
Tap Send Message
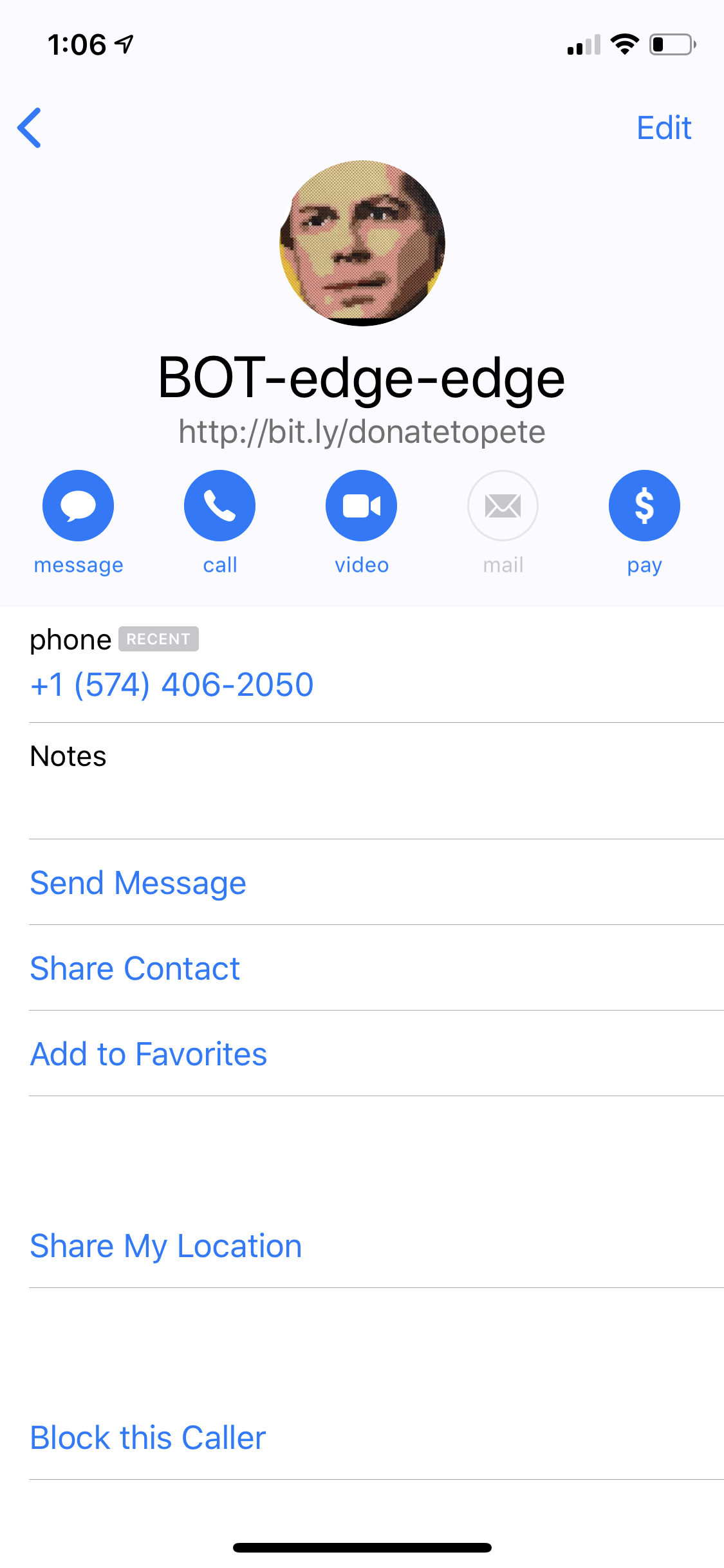pyautogui.click(x=138, y=882)
